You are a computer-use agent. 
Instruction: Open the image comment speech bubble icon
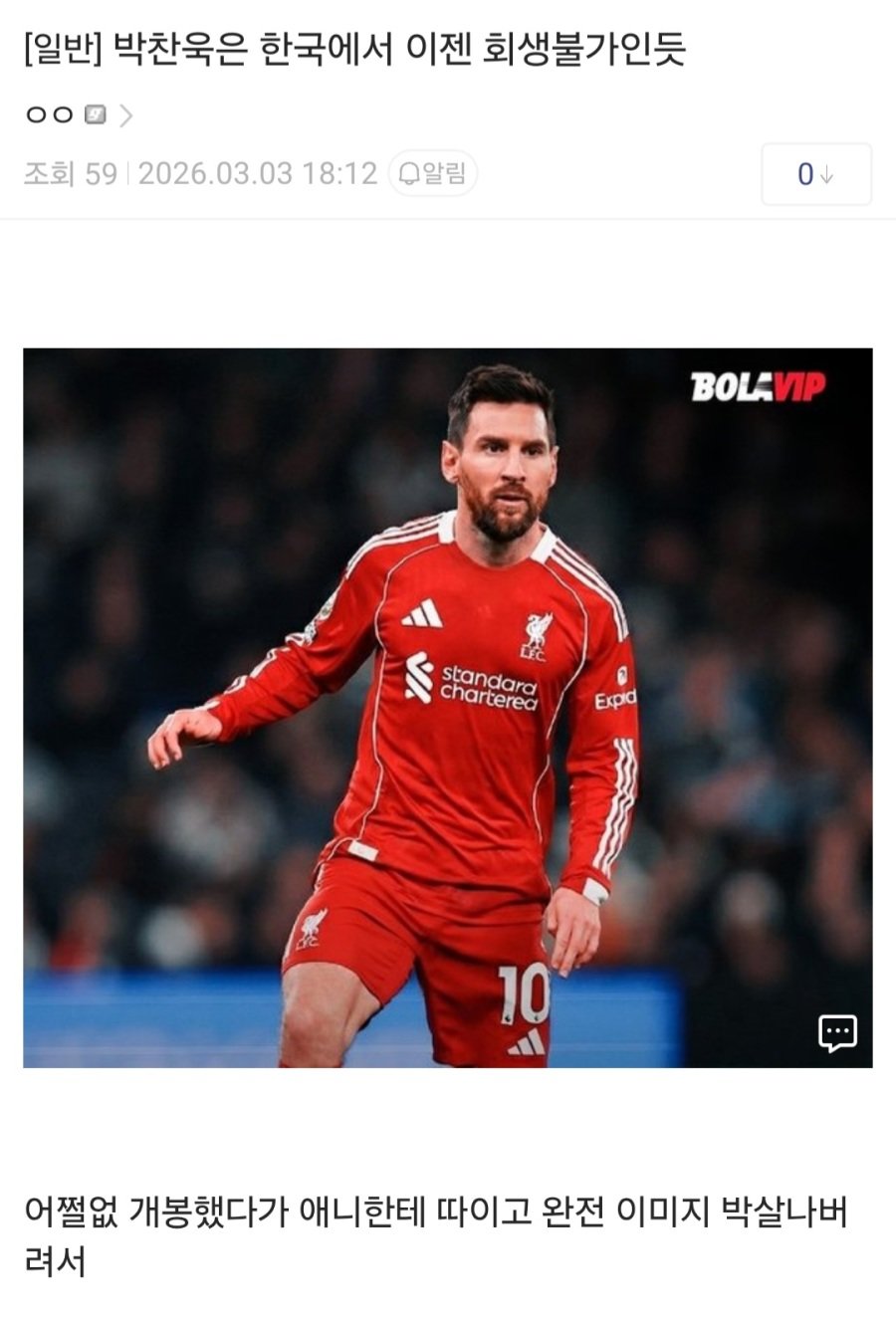click(x=836, y=1033)
